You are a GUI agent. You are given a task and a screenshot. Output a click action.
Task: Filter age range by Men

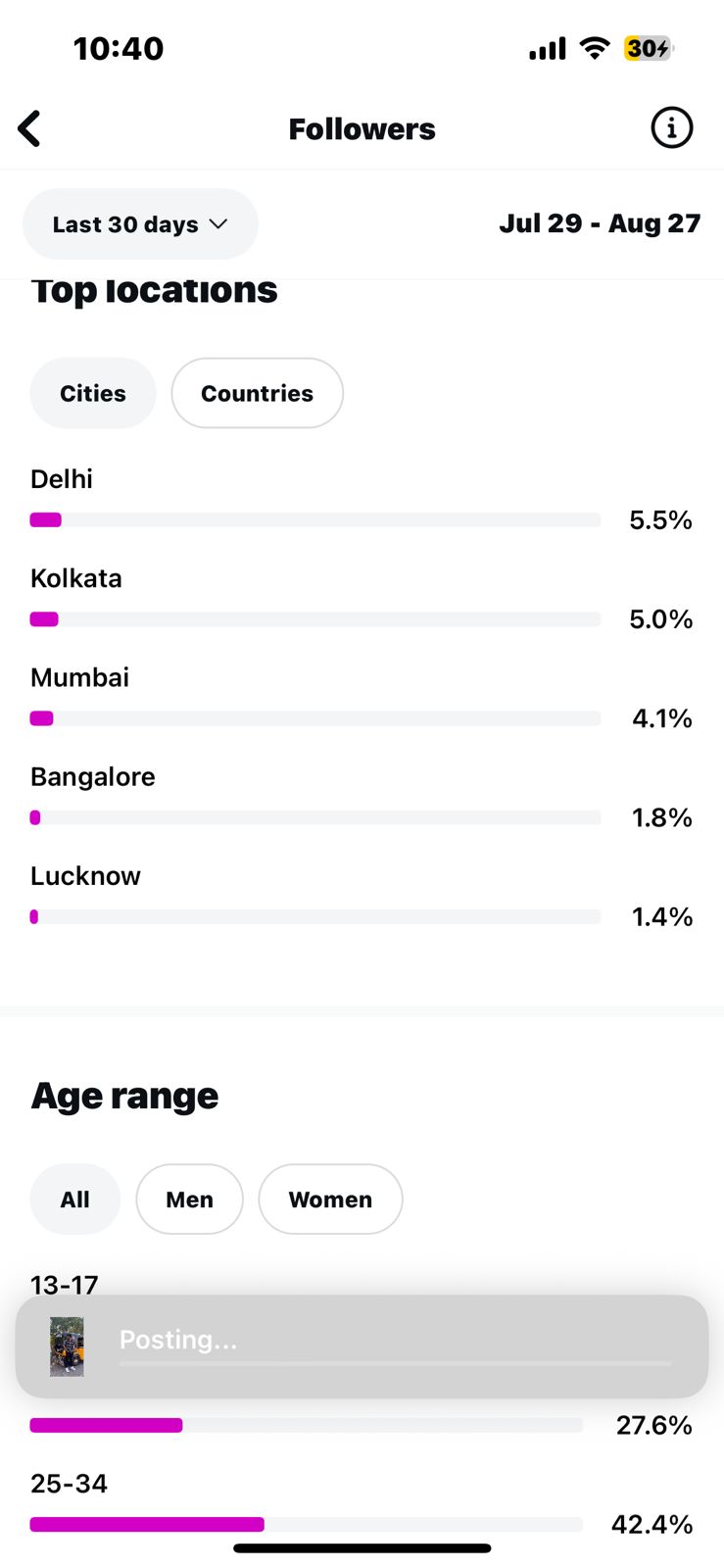click(189, 1200)
